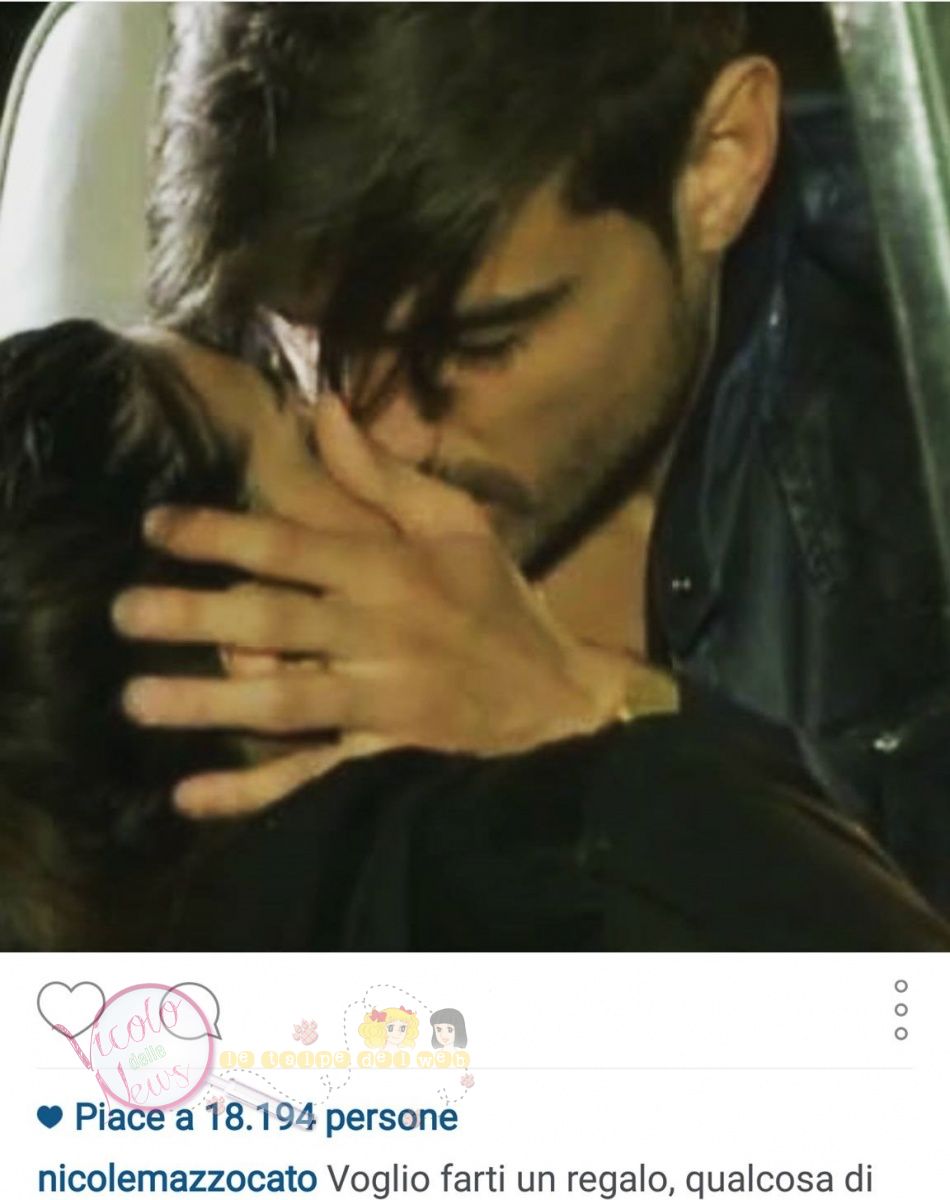View the 18.194 people who liked
This screenshot has width=950, height=1200.
click(265, 1117)
